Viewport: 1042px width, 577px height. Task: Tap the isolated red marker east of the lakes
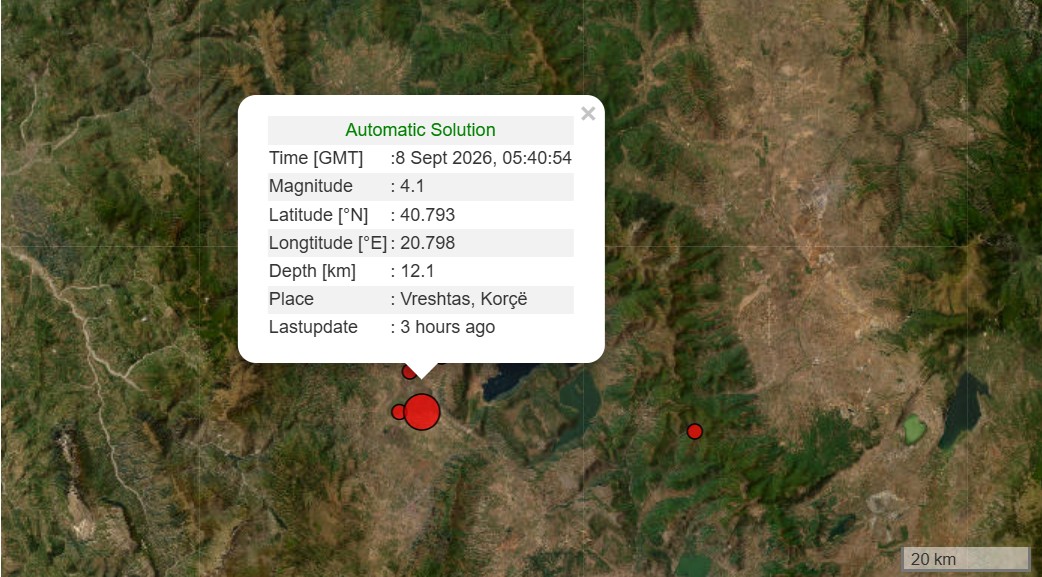click(694, 431)
